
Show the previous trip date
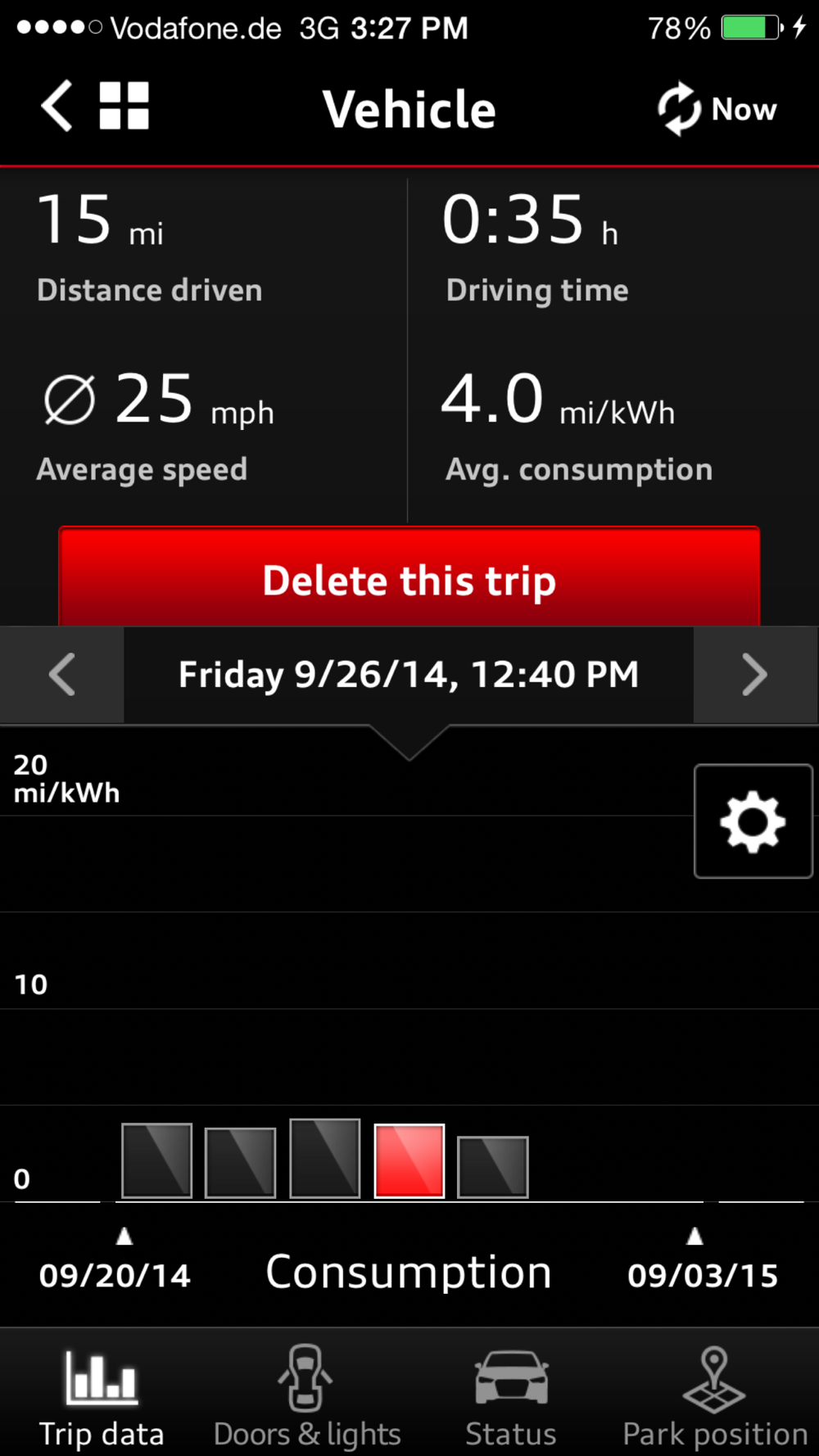(x=62, y=675)
